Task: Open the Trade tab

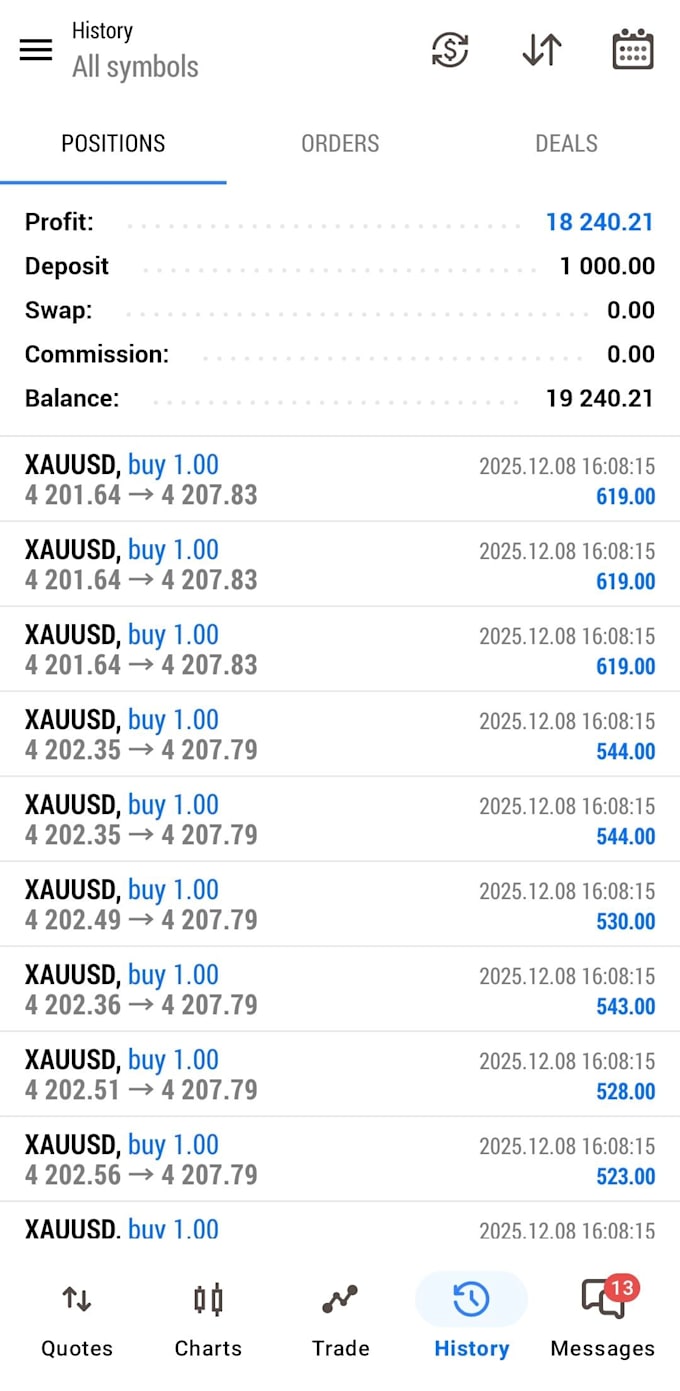Action: pyautogui.click(x=340, y=1320)
